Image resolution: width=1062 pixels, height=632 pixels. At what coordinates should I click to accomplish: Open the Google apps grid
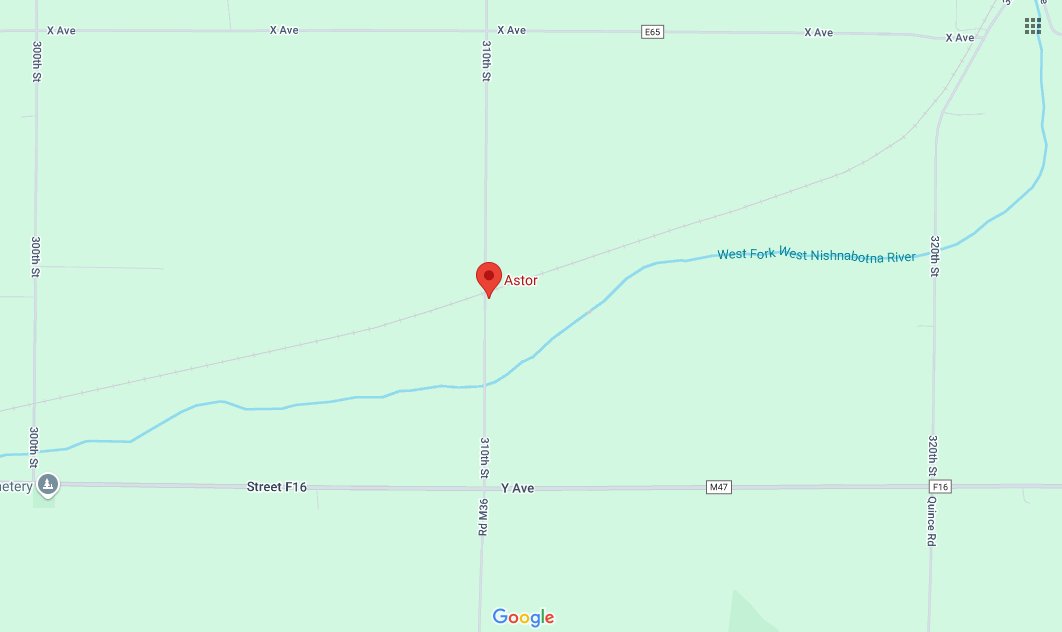coord(1033,26)
